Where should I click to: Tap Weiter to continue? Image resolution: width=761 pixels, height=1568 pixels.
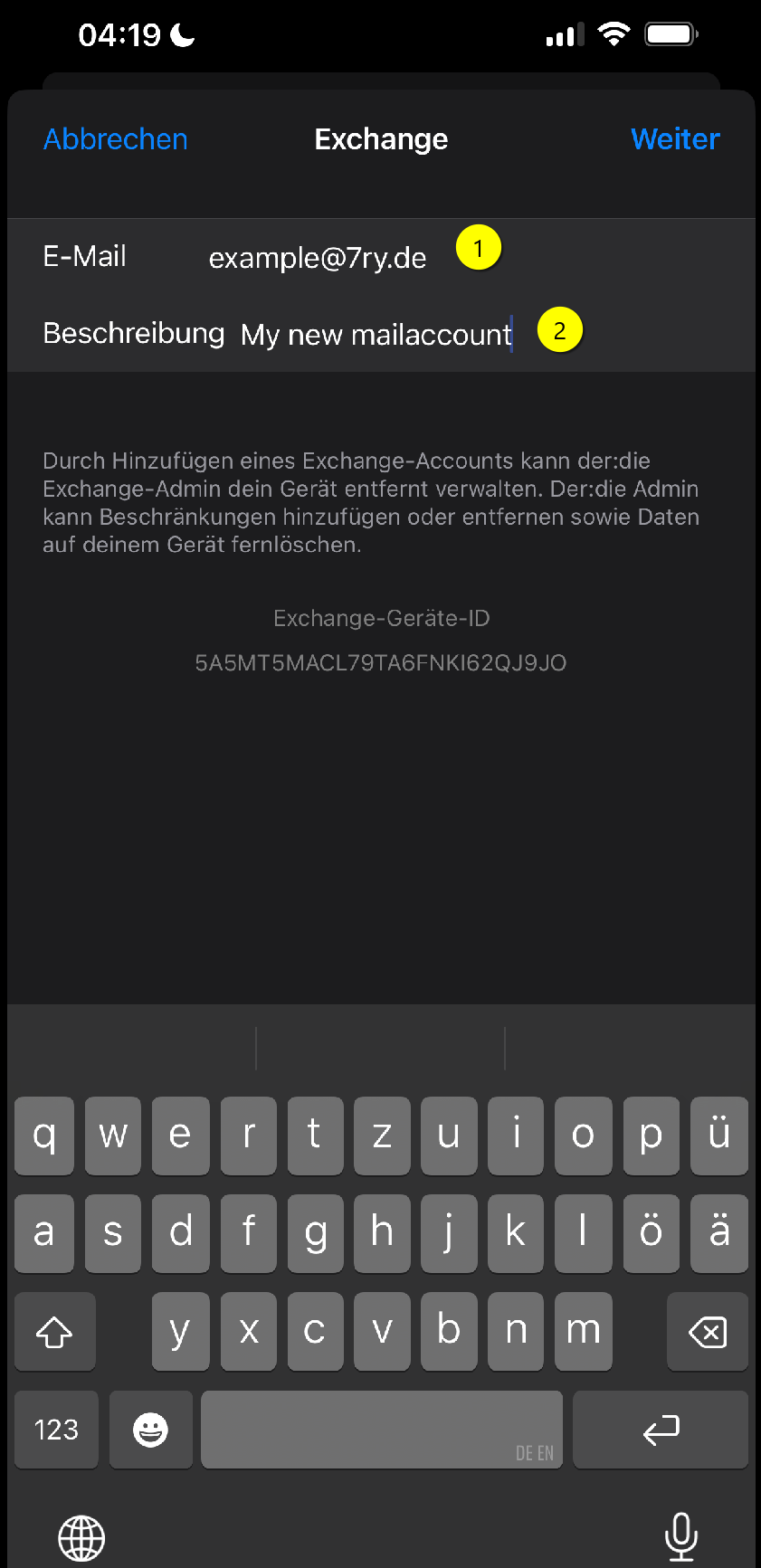pos(675,139)
